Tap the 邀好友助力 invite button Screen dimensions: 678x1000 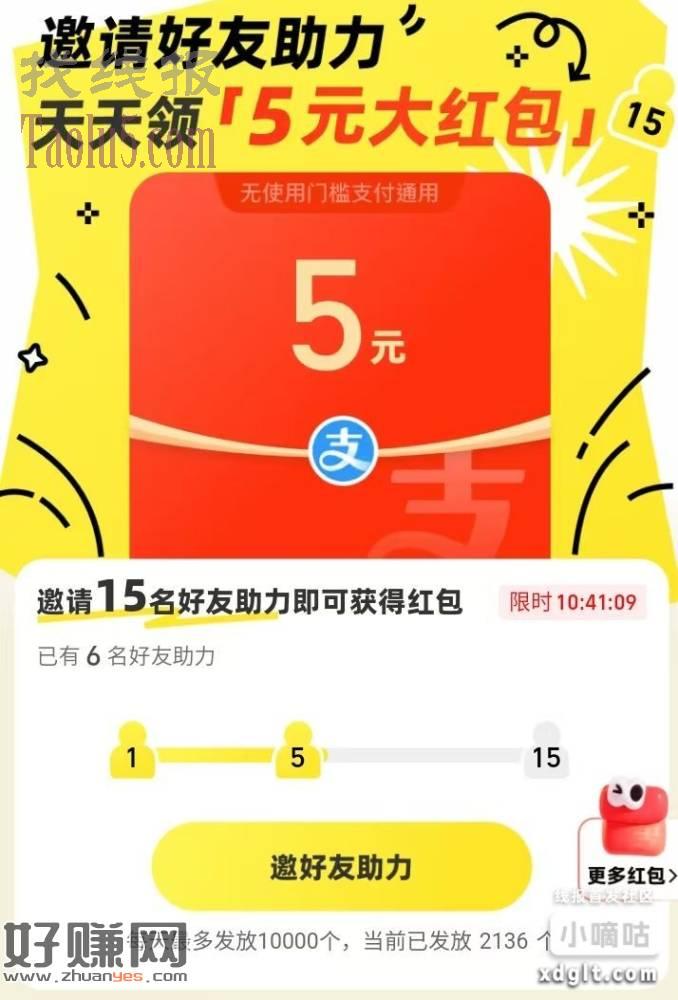pyautogui.click(x=340, y=867)
